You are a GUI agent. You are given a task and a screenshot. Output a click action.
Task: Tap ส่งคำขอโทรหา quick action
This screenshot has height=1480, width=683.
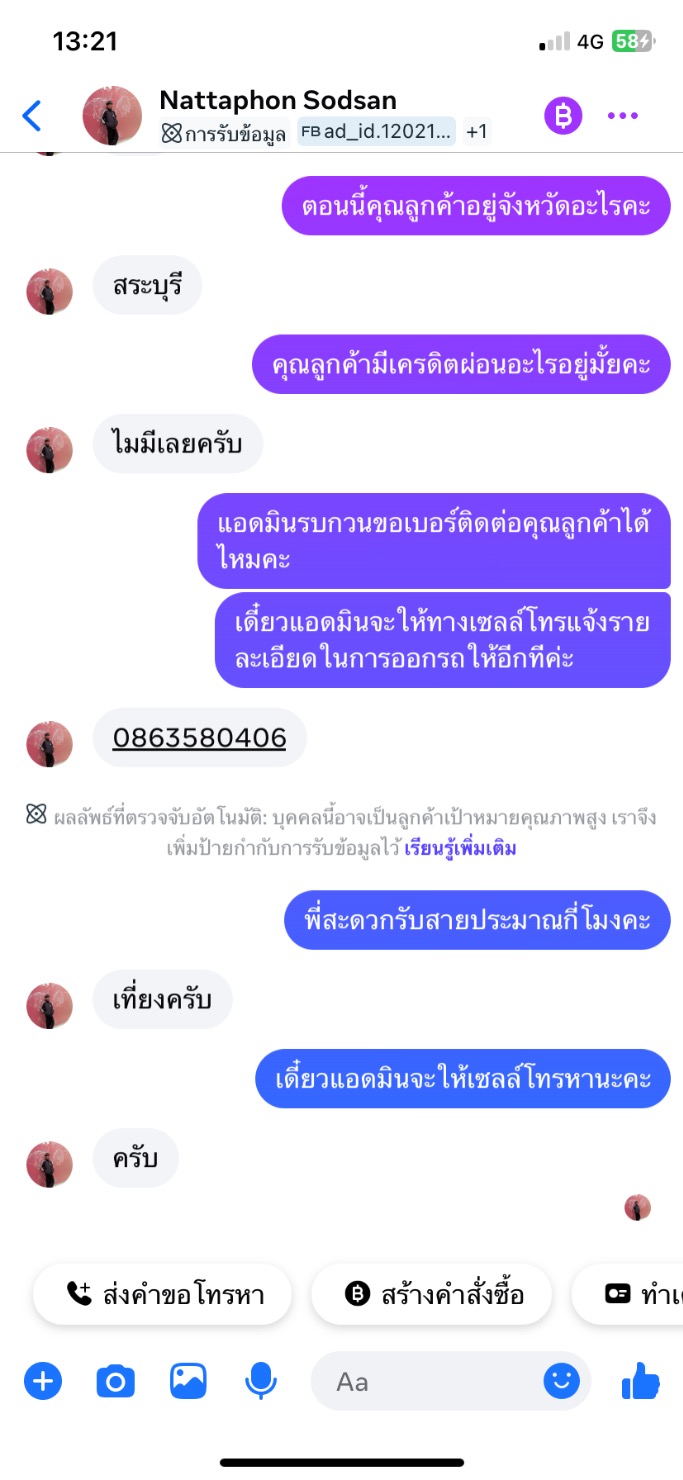click(x=163, y=1294)
